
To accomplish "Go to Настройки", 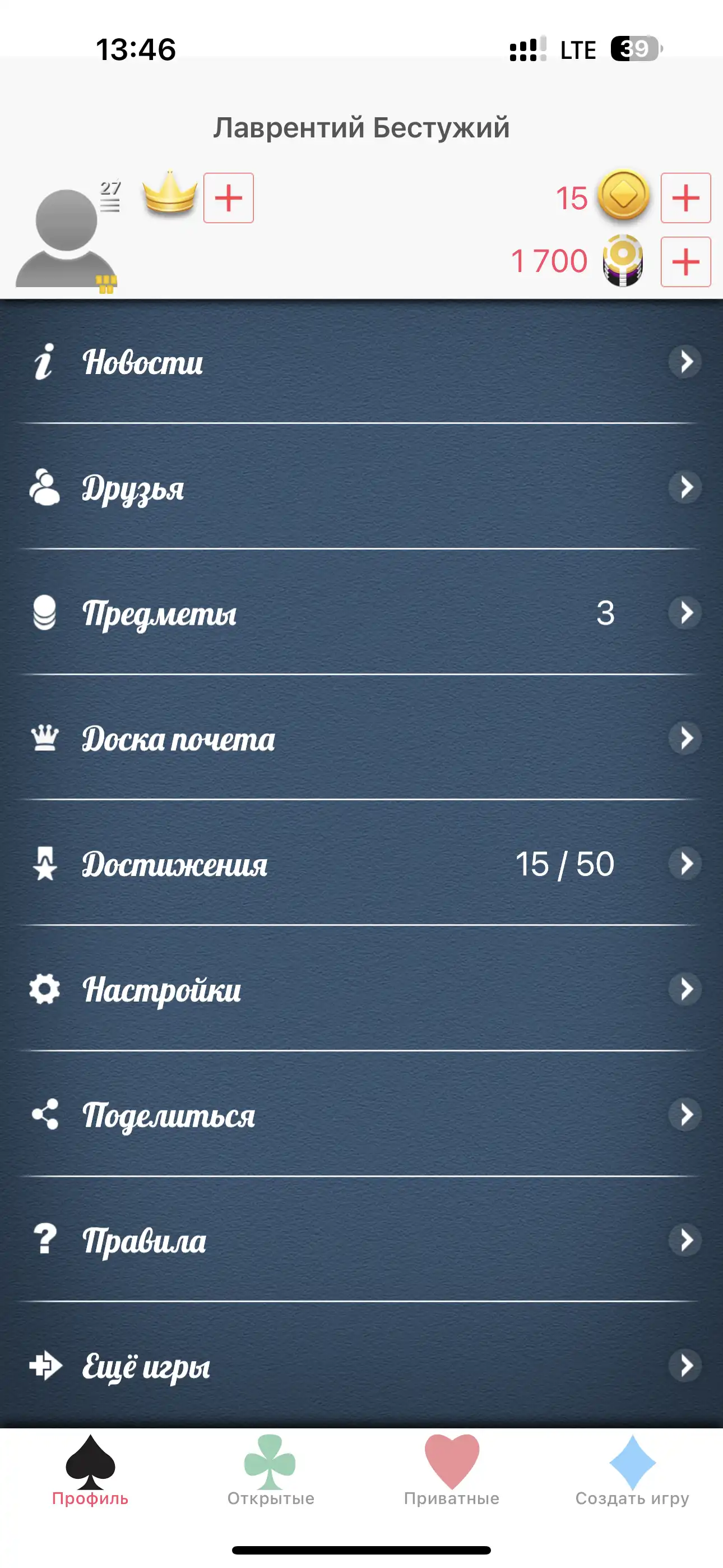I will pyautogui.click(x=361, y=989).
